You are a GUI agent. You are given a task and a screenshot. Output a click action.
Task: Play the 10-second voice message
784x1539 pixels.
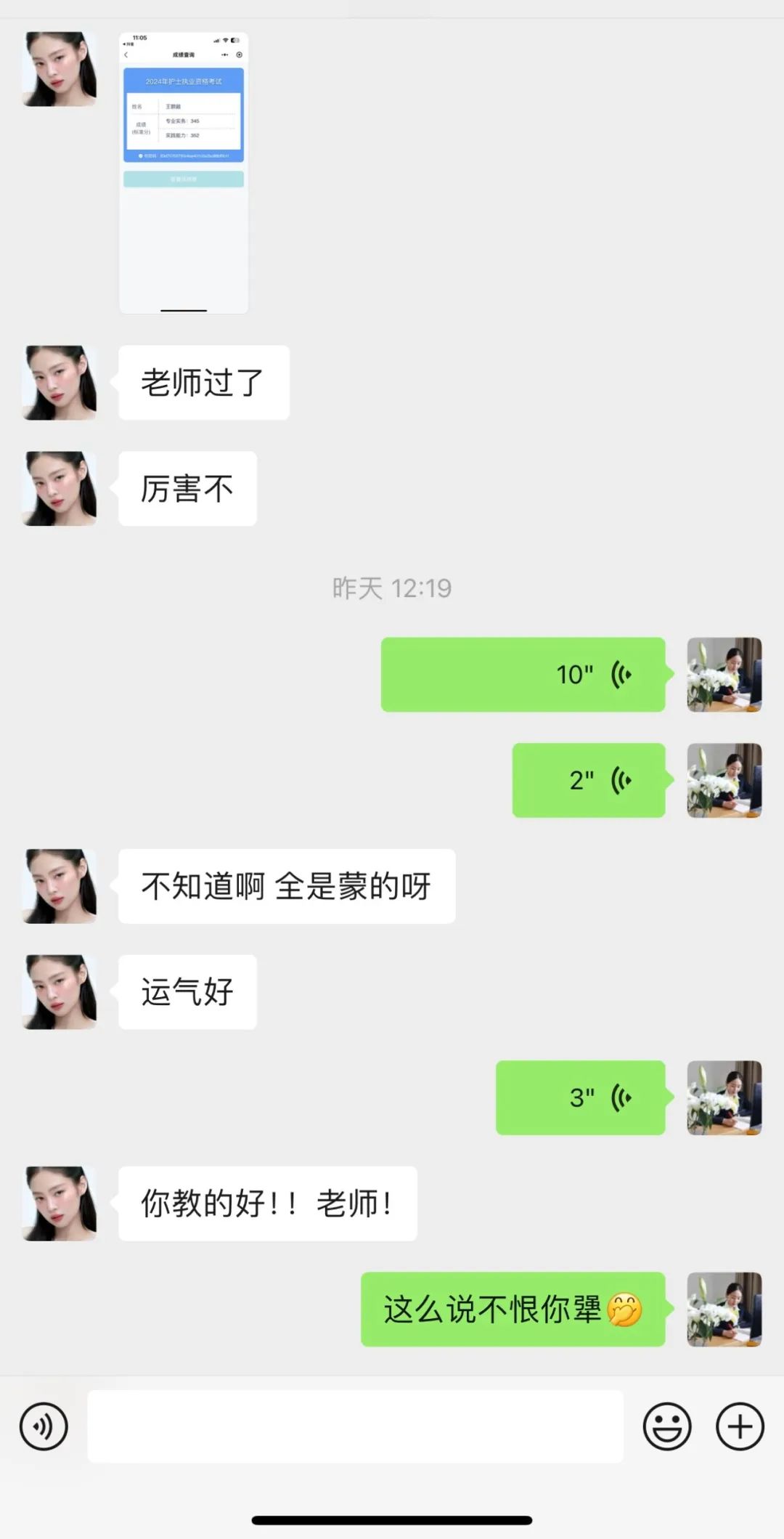click(523, 675)
